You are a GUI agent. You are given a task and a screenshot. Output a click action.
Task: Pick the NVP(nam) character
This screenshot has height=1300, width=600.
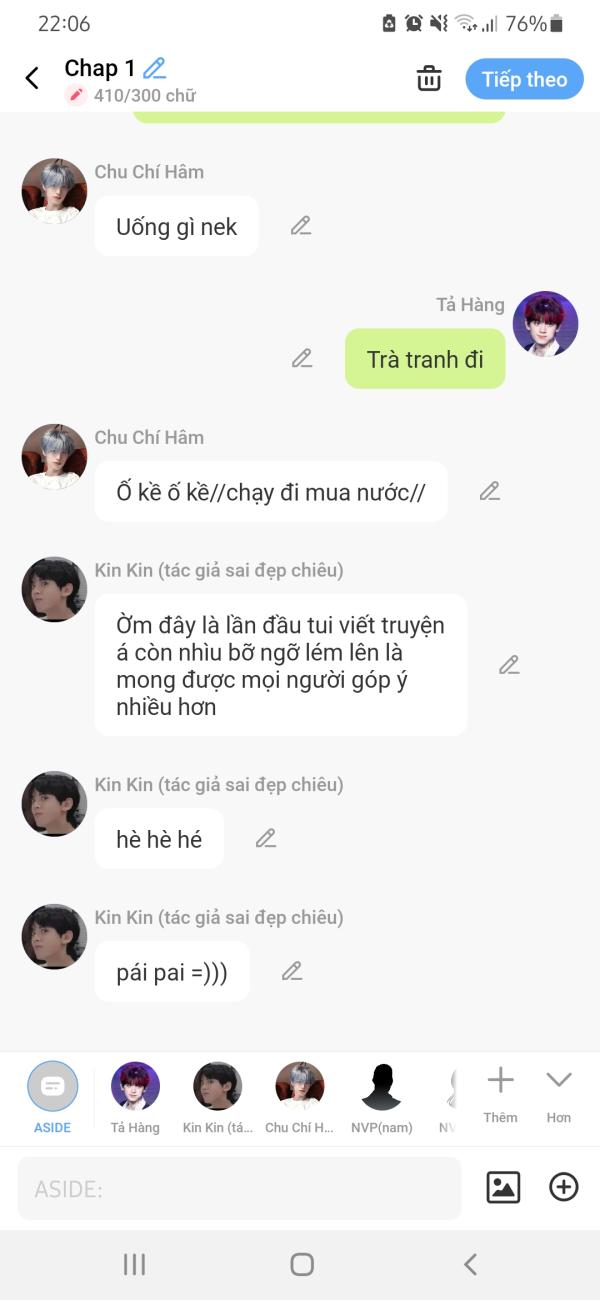pos(381,1096)
